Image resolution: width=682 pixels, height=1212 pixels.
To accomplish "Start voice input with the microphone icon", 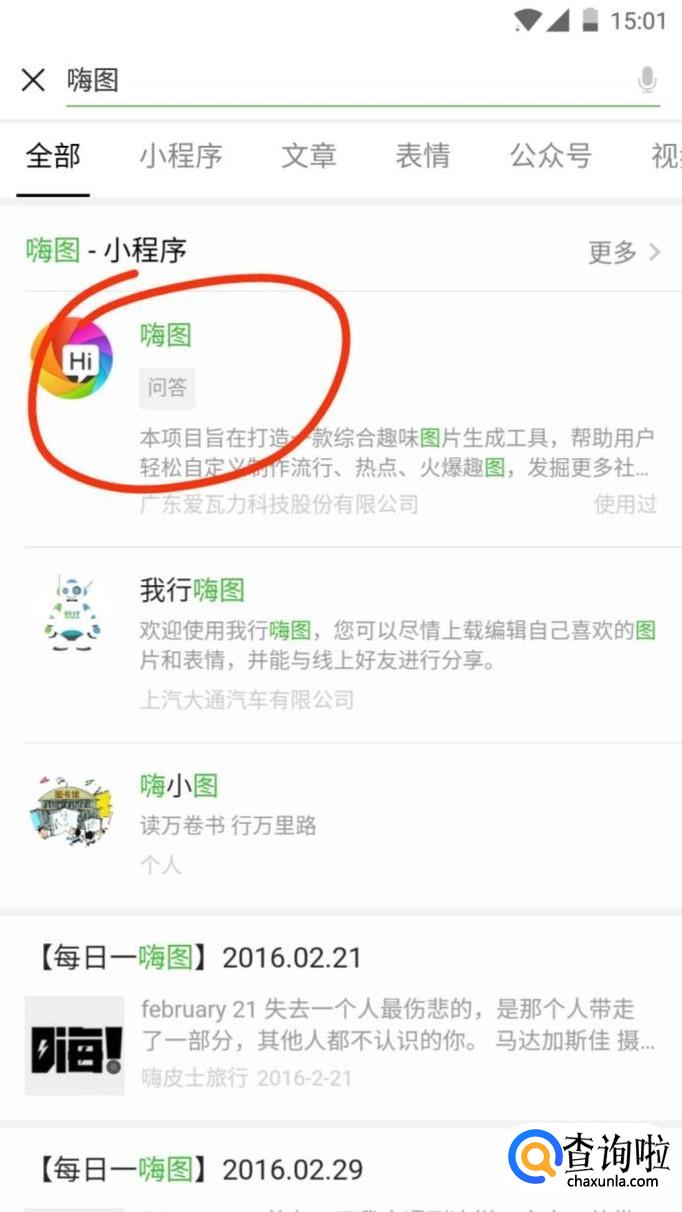I will (x=648, y=80).
